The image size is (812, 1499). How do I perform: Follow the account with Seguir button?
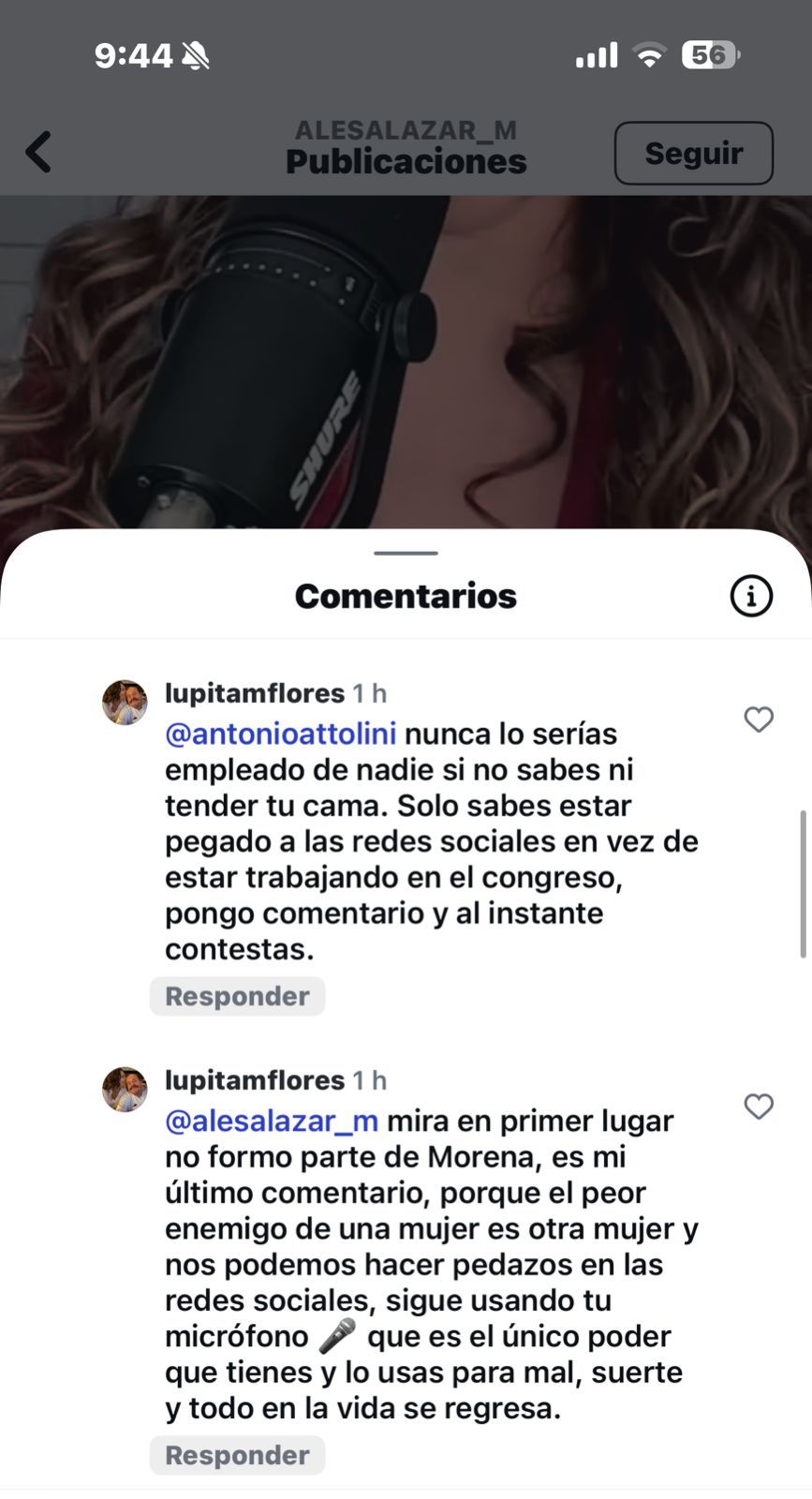coord(693,153)
